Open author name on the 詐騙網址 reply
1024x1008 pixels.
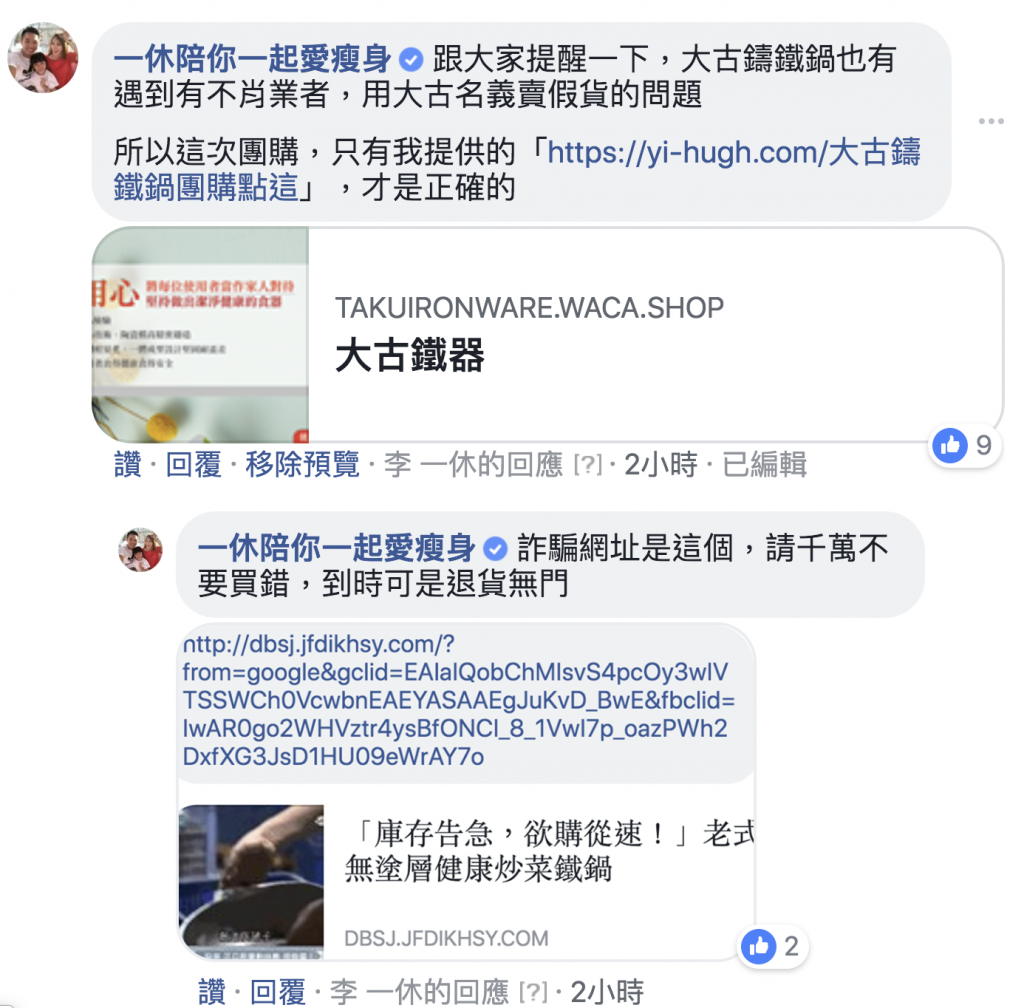click(x=336, y=548)
